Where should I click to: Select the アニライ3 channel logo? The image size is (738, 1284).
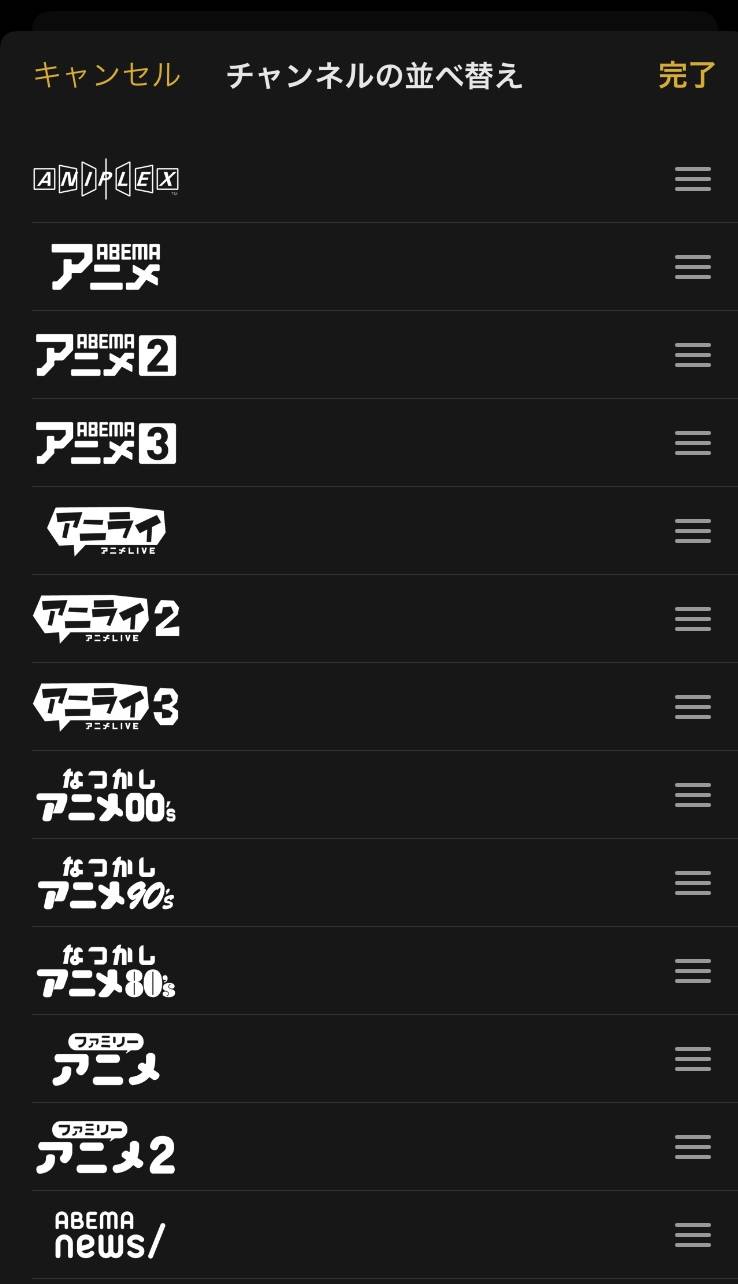(x=106, y=706)
